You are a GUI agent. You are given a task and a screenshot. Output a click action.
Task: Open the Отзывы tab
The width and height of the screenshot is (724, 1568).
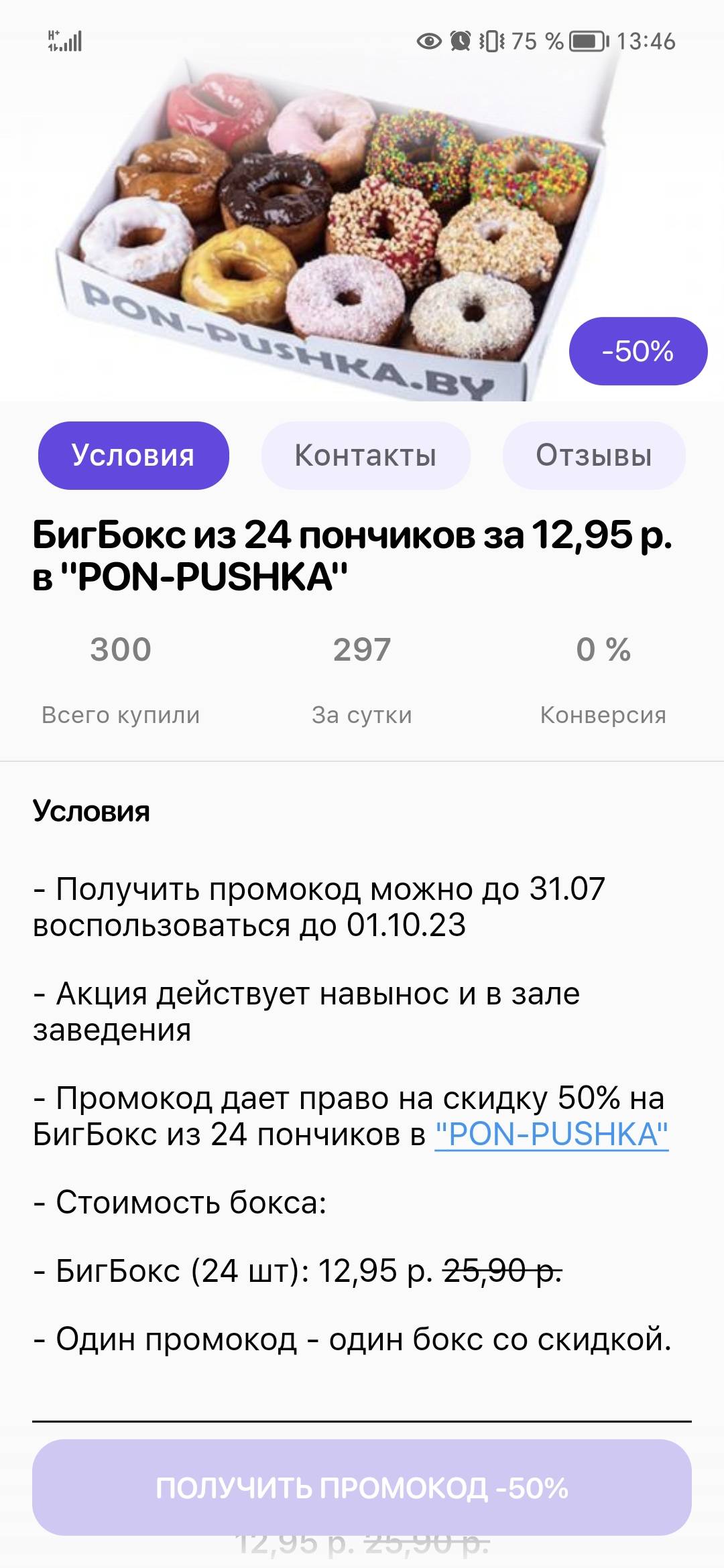pos(593,456)
